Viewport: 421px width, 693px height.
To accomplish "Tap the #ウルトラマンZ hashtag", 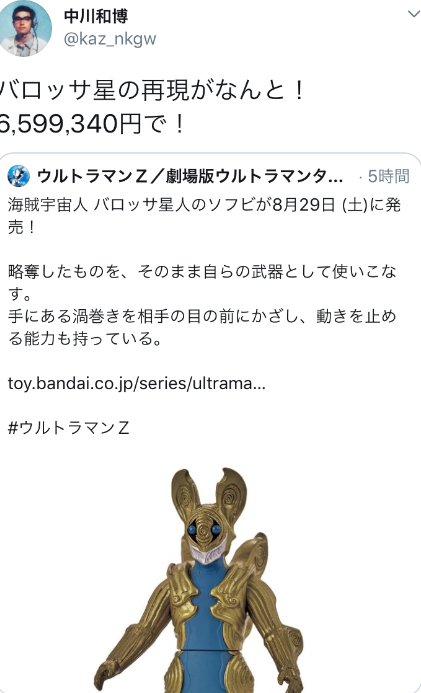I will 68,428.
